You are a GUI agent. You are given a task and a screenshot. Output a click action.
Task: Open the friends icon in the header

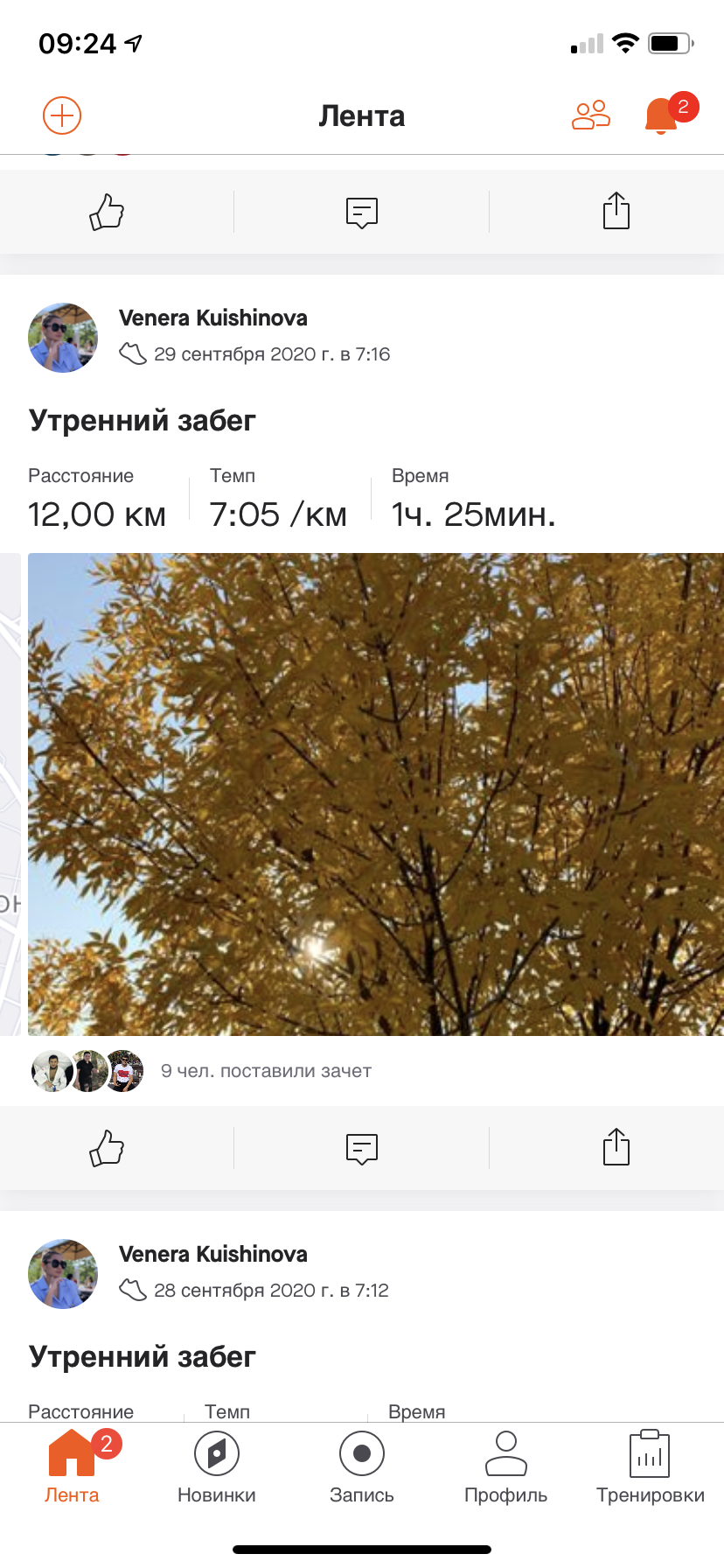(591, 115)
